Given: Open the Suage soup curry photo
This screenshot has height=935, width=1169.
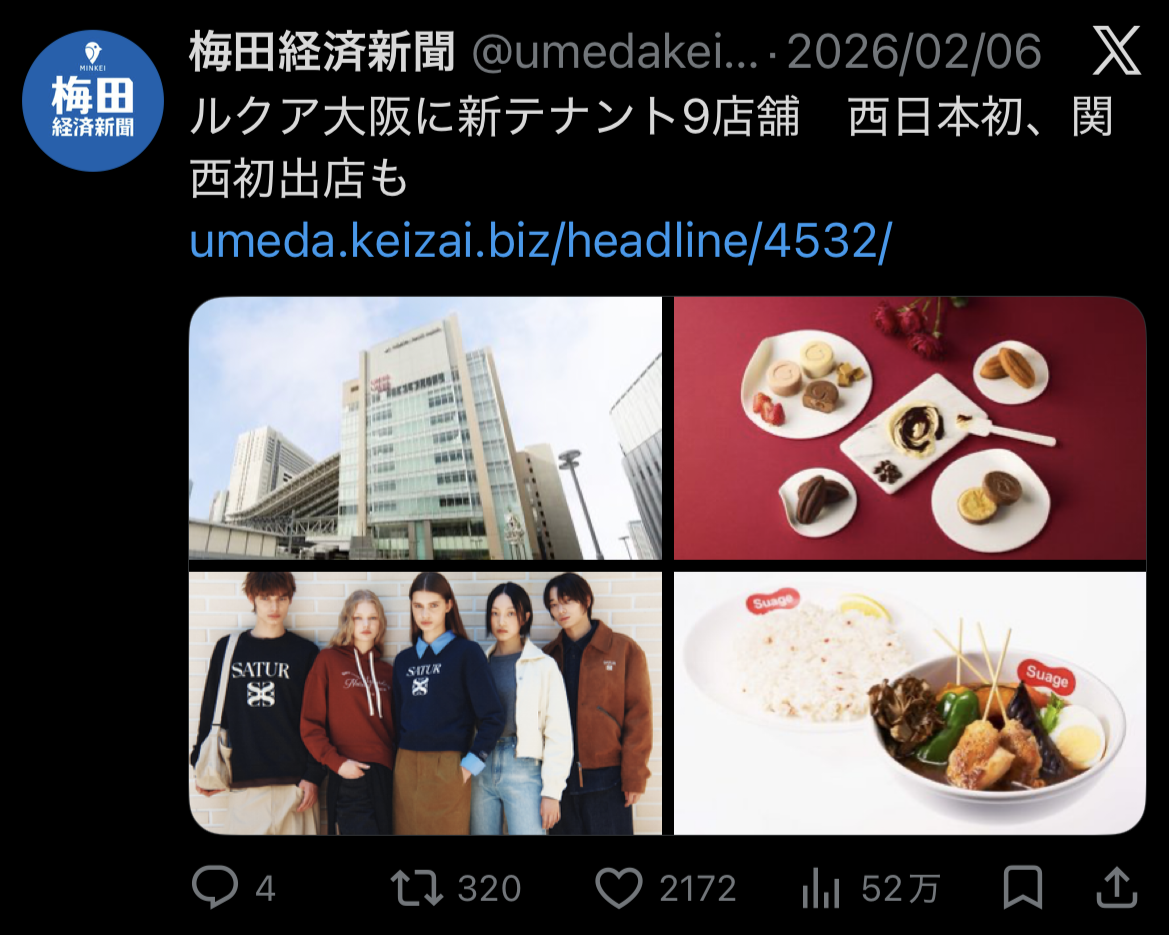Looking at the screenshot, I should [x=909, y=703].
